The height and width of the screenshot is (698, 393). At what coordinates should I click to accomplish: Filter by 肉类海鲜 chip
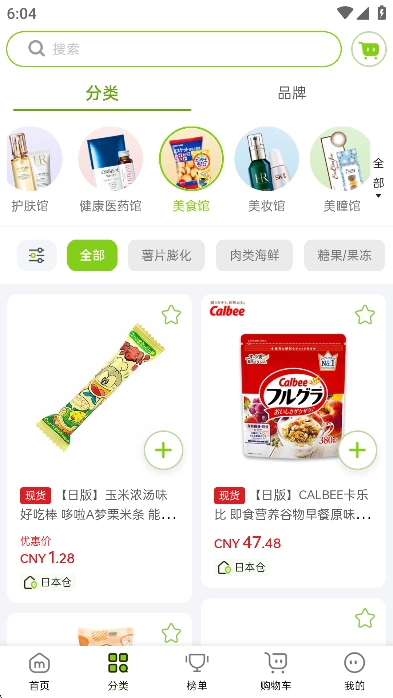pos(255,255)
